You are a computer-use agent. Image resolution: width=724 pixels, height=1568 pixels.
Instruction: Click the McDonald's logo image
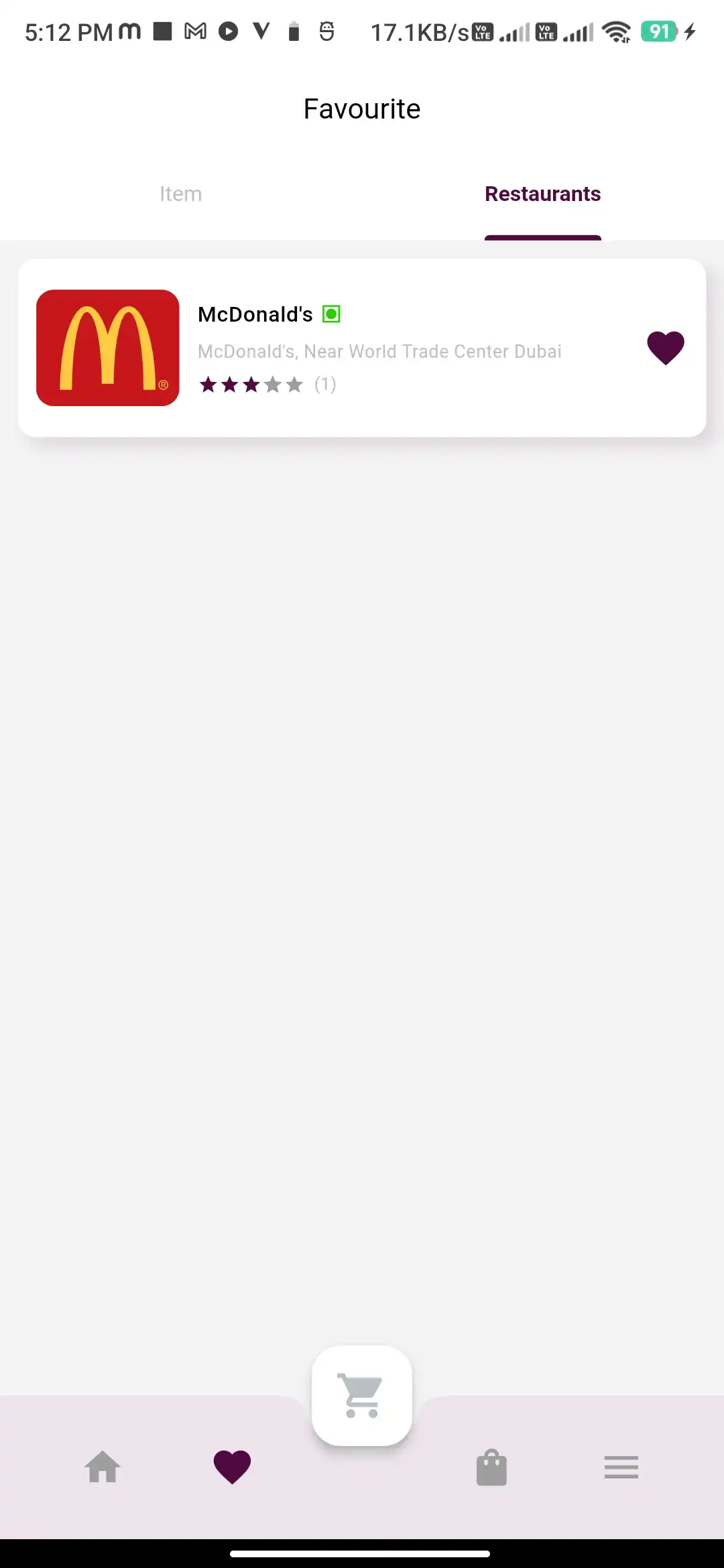[107, 347]
